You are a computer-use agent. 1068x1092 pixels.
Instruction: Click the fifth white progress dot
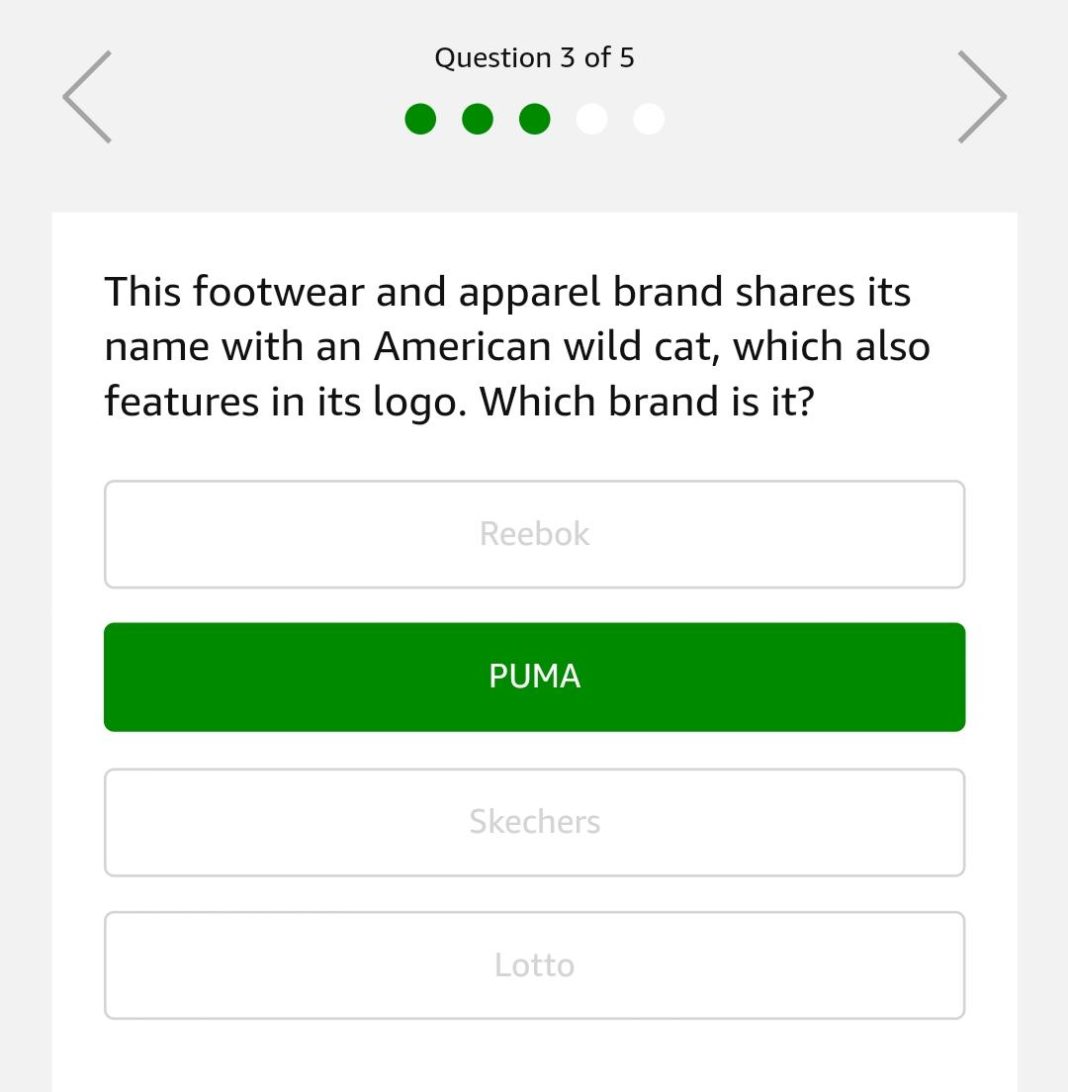click(648, 118)
